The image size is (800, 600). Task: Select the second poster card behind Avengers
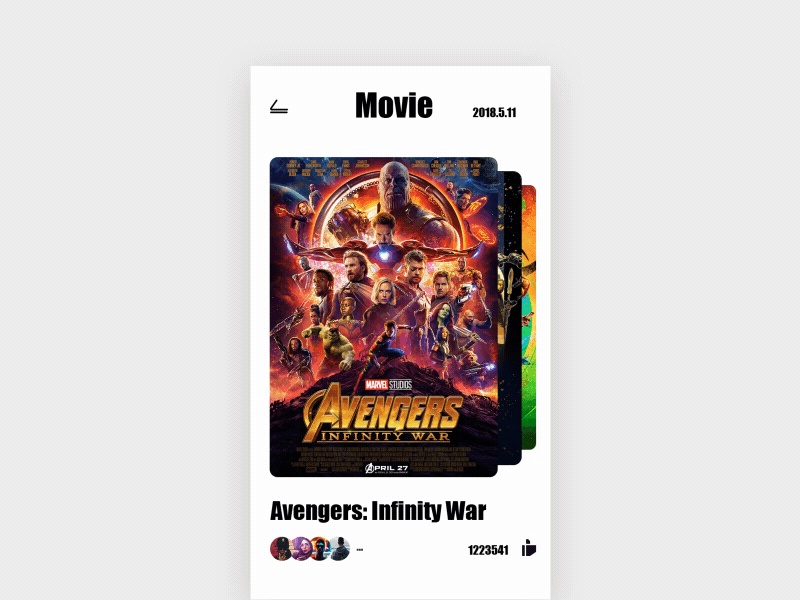point(510,317)
